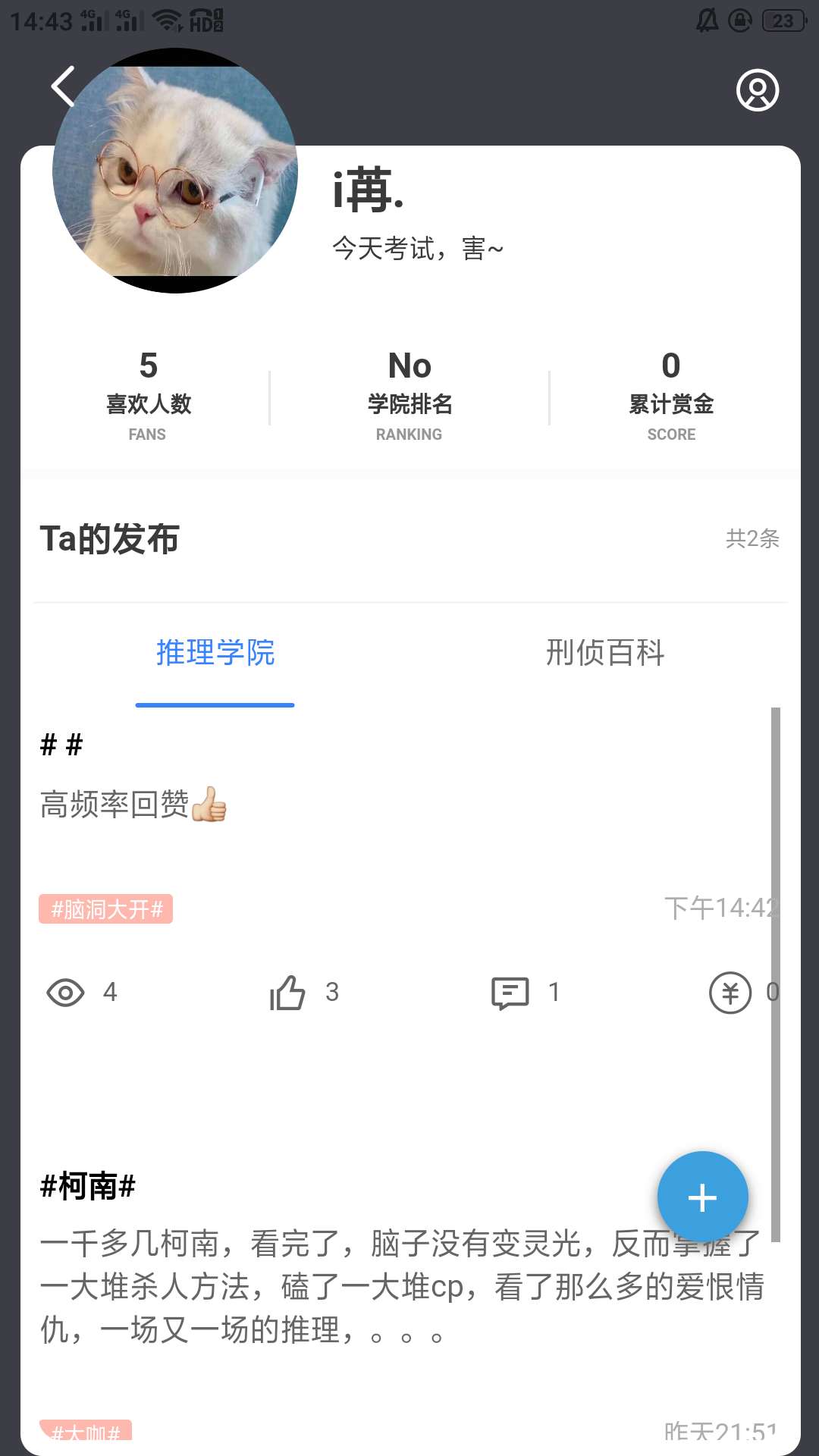Tap the #脑洞大开# topic tag
The height and width of the screenshot is (1456, 819).
click(106, 909)
